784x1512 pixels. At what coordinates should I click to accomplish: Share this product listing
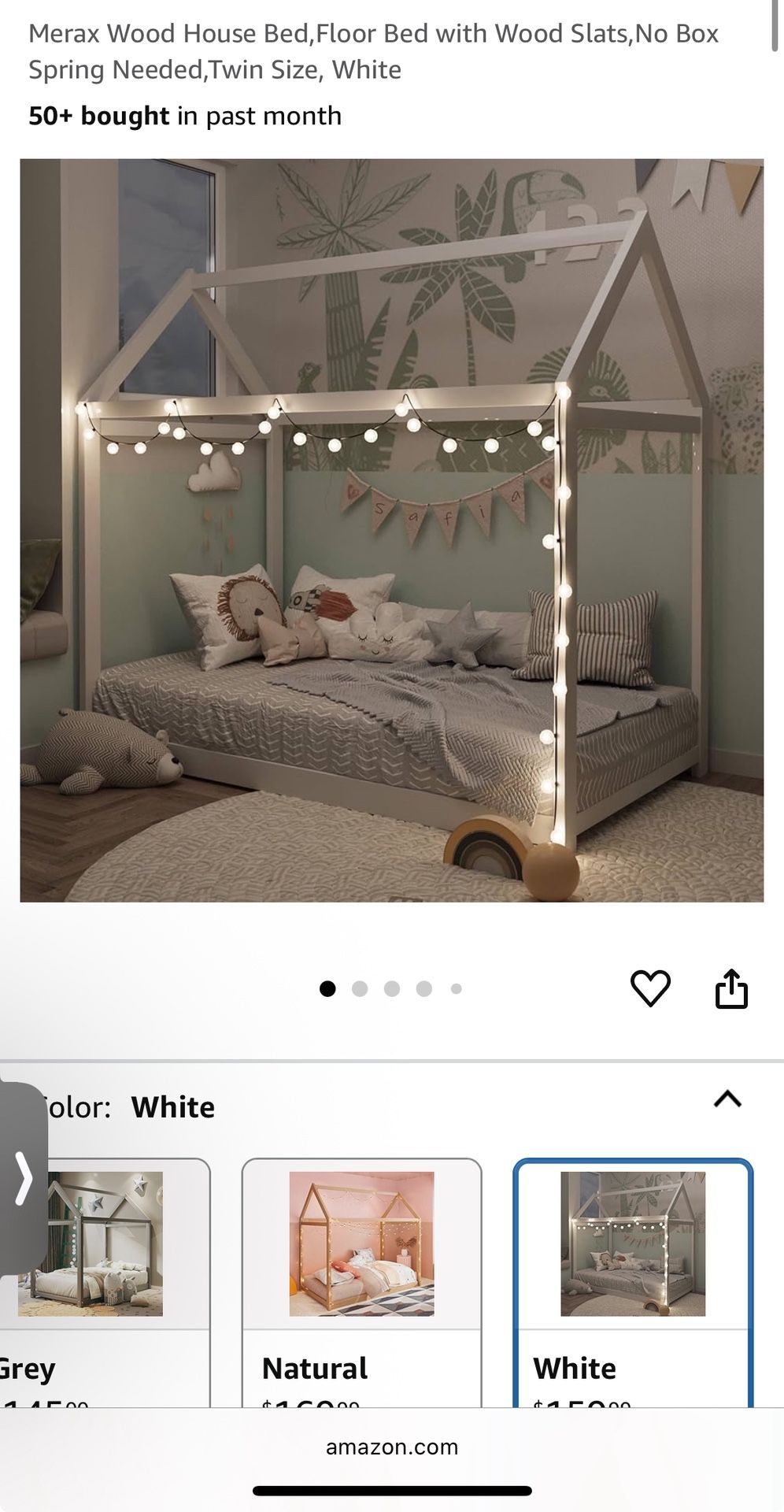tap(731, 988)
